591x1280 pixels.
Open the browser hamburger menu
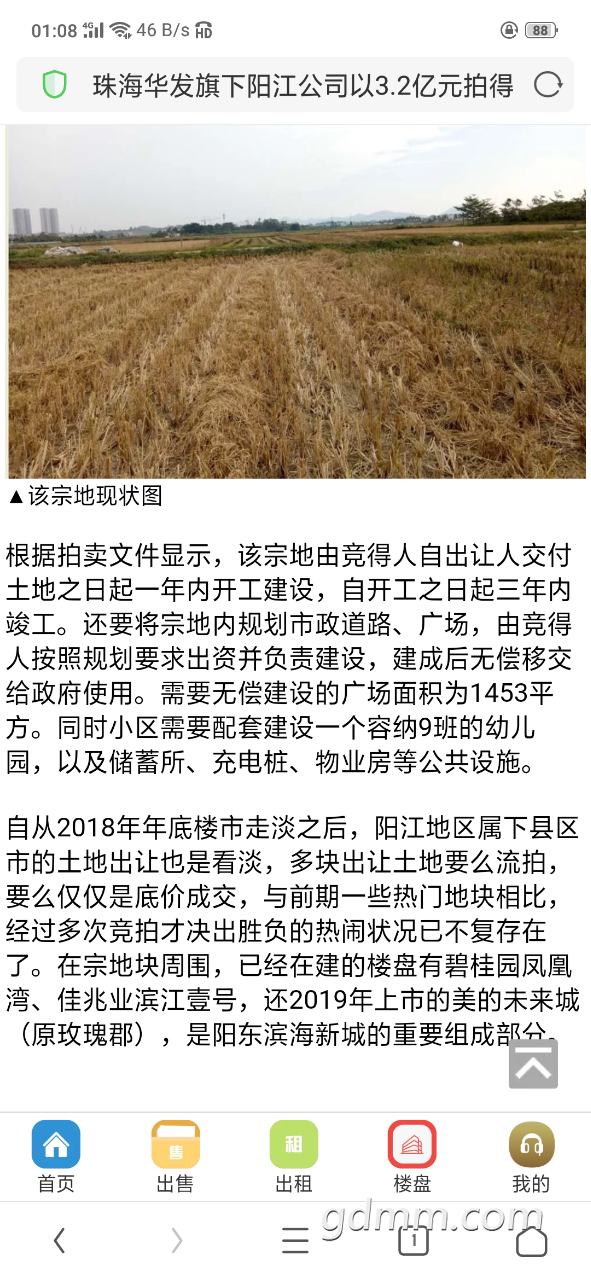[x=295, y=1241]
